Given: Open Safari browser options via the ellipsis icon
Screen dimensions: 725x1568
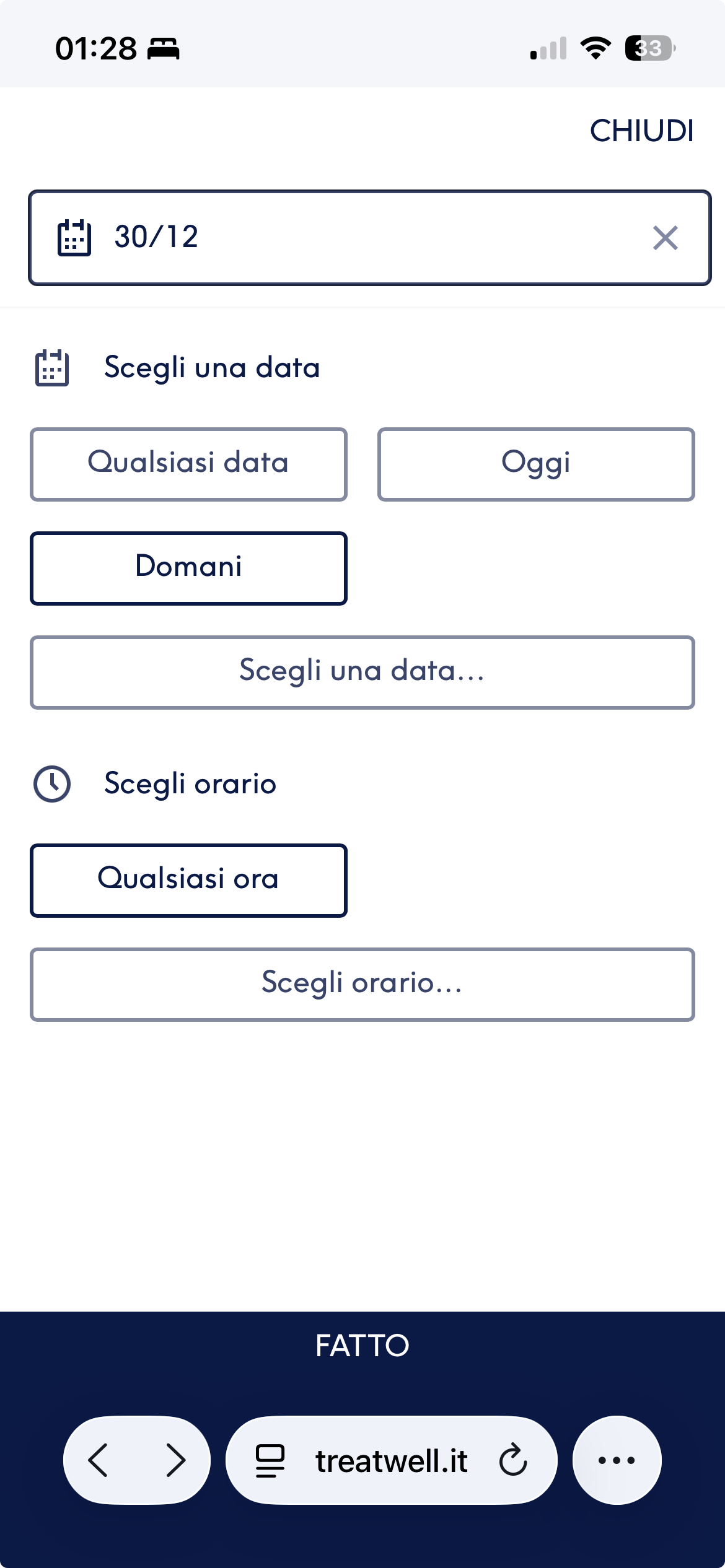Looking at the screenshot, I should 617,1460.
